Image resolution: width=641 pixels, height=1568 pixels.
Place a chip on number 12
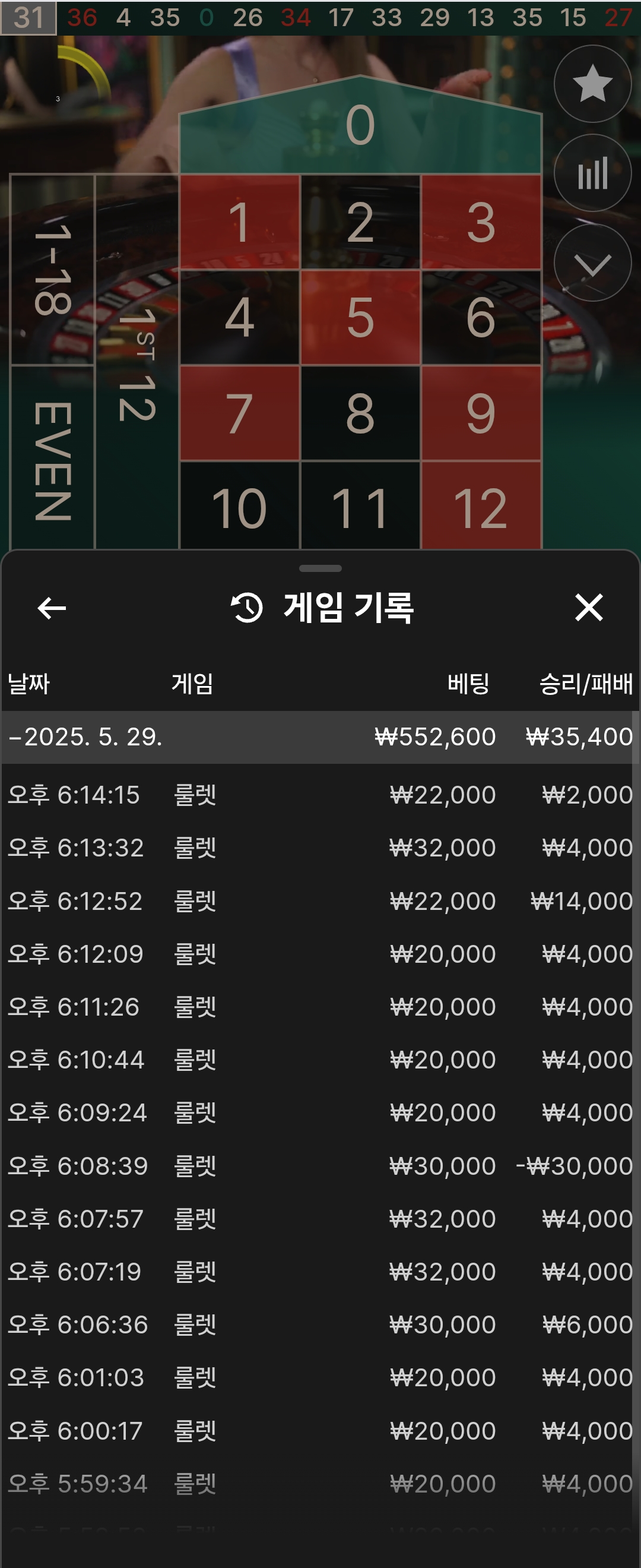coord(480,507)
